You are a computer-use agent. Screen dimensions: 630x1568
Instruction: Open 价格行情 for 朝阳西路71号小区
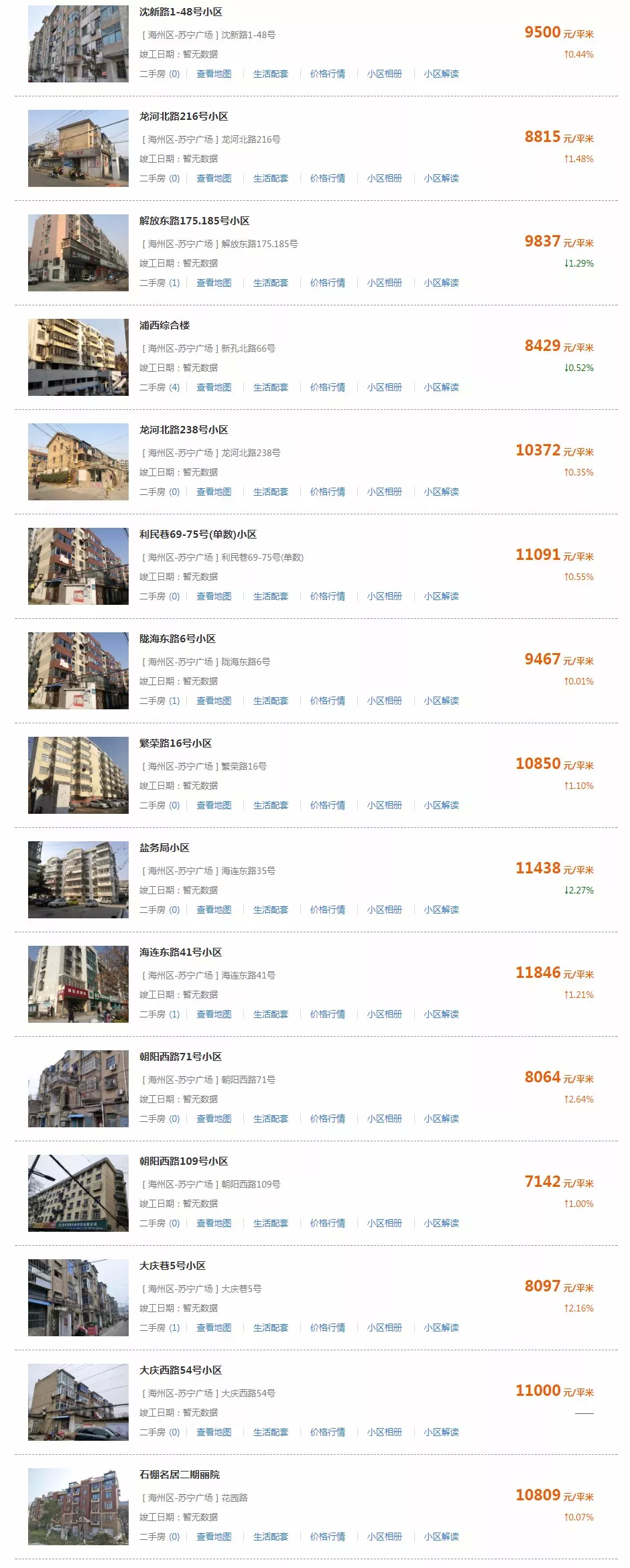pos(327,1119)
